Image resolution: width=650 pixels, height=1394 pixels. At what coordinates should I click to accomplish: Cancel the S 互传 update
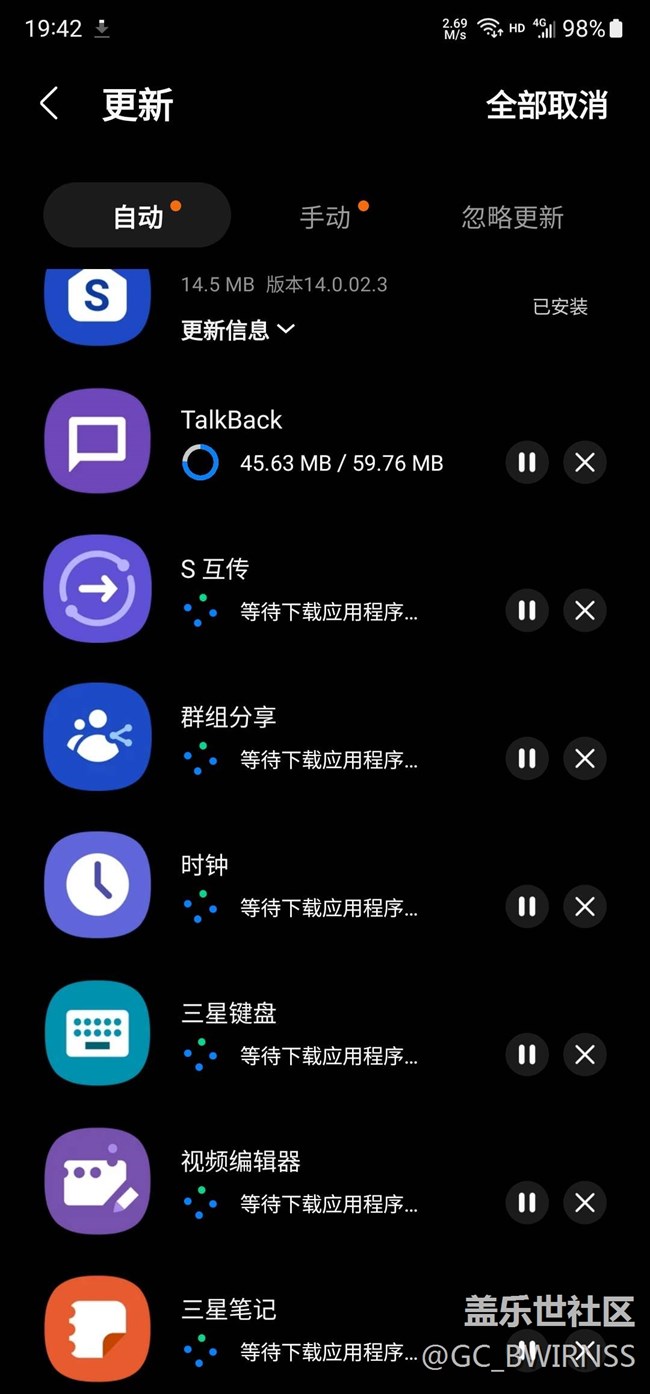[585, 610]
